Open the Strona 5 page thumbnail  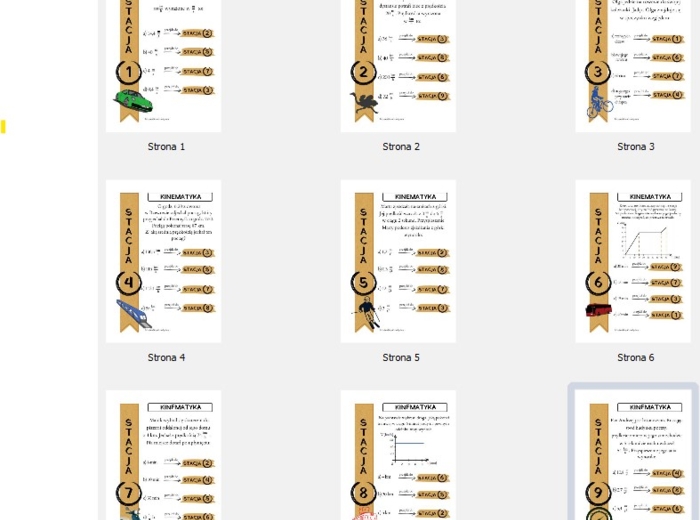click(x=398, y=261)
